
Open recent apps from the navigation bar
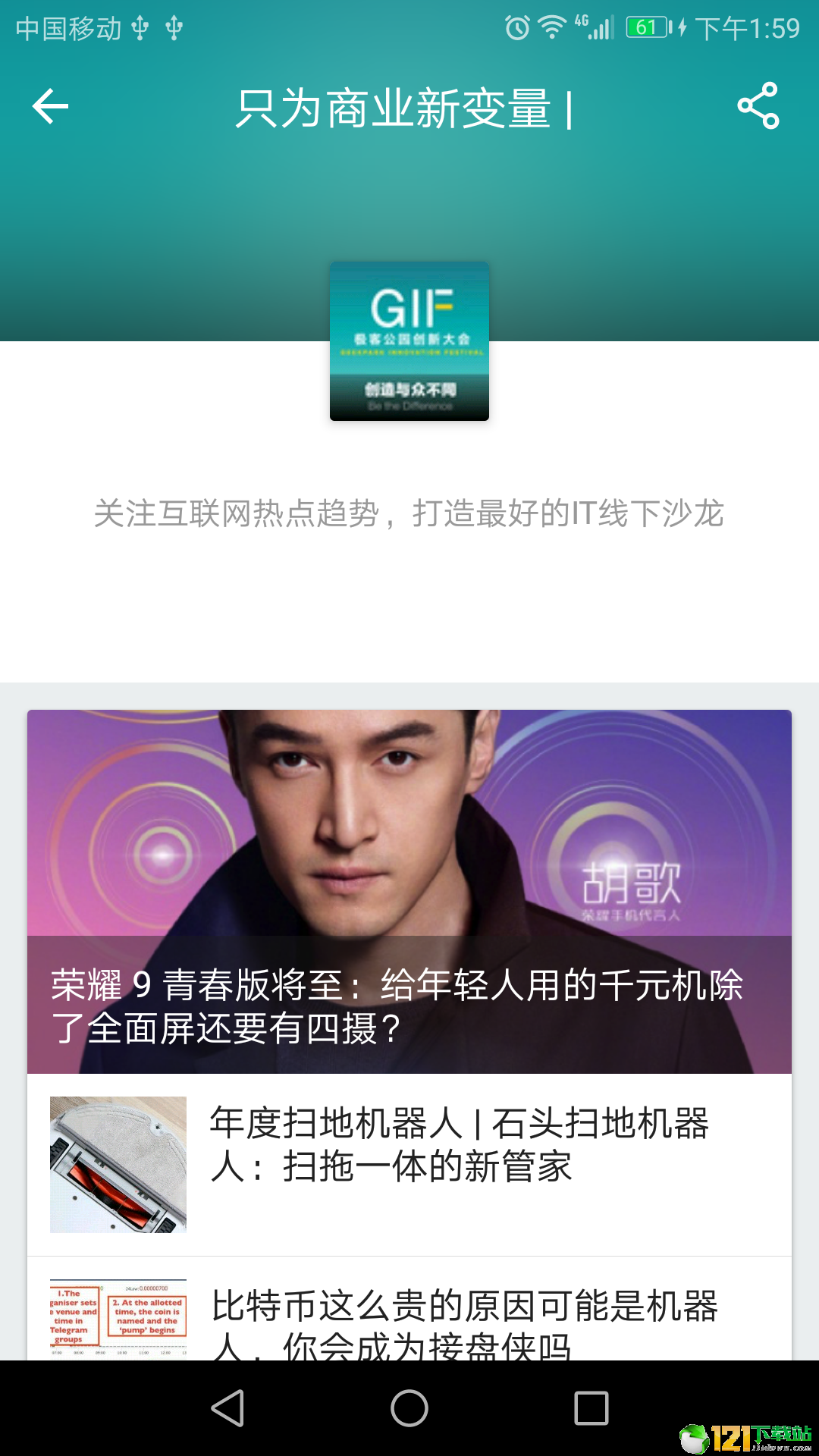pyautogui.click(x=591, y=1408)
